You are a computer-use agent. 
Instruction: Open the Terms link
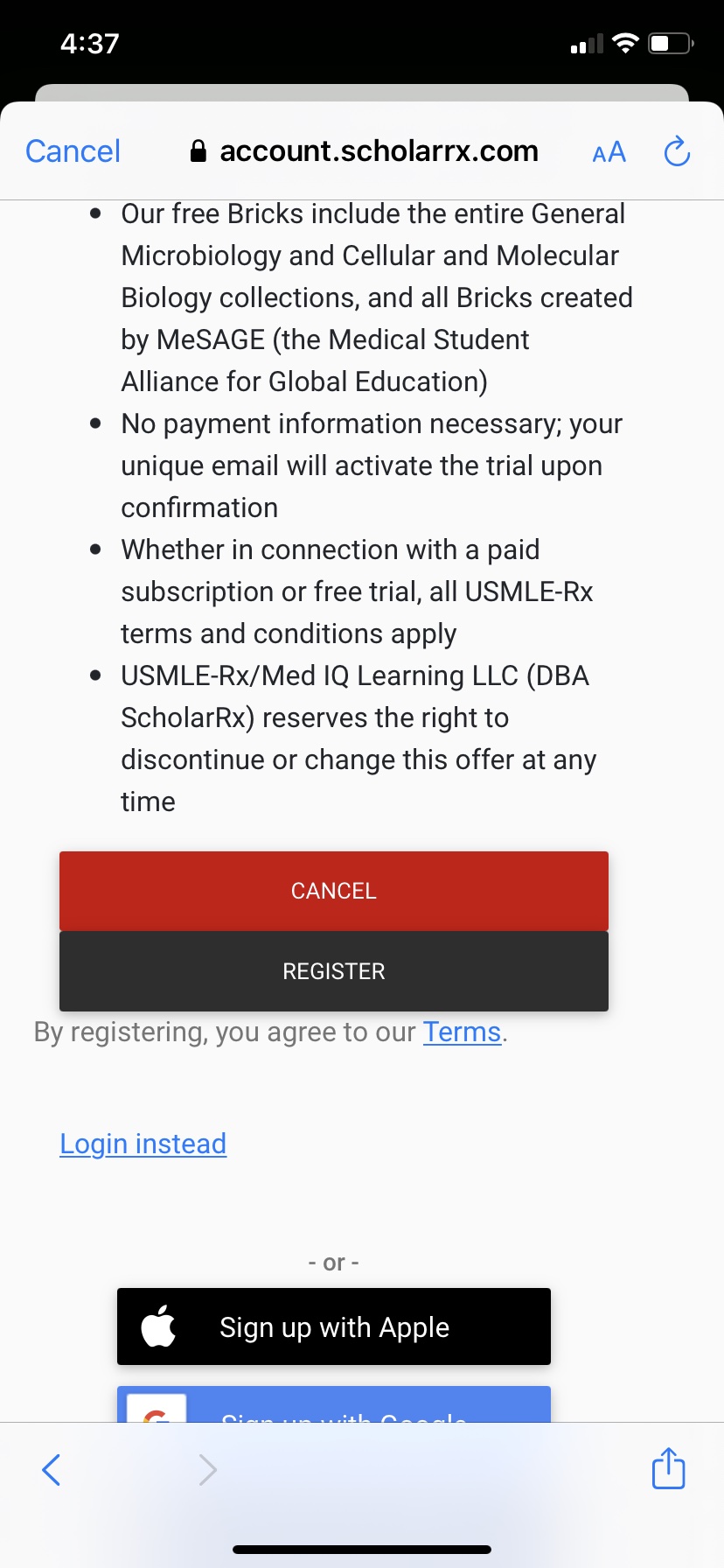pyautogui.click(x=462, y=1032)
